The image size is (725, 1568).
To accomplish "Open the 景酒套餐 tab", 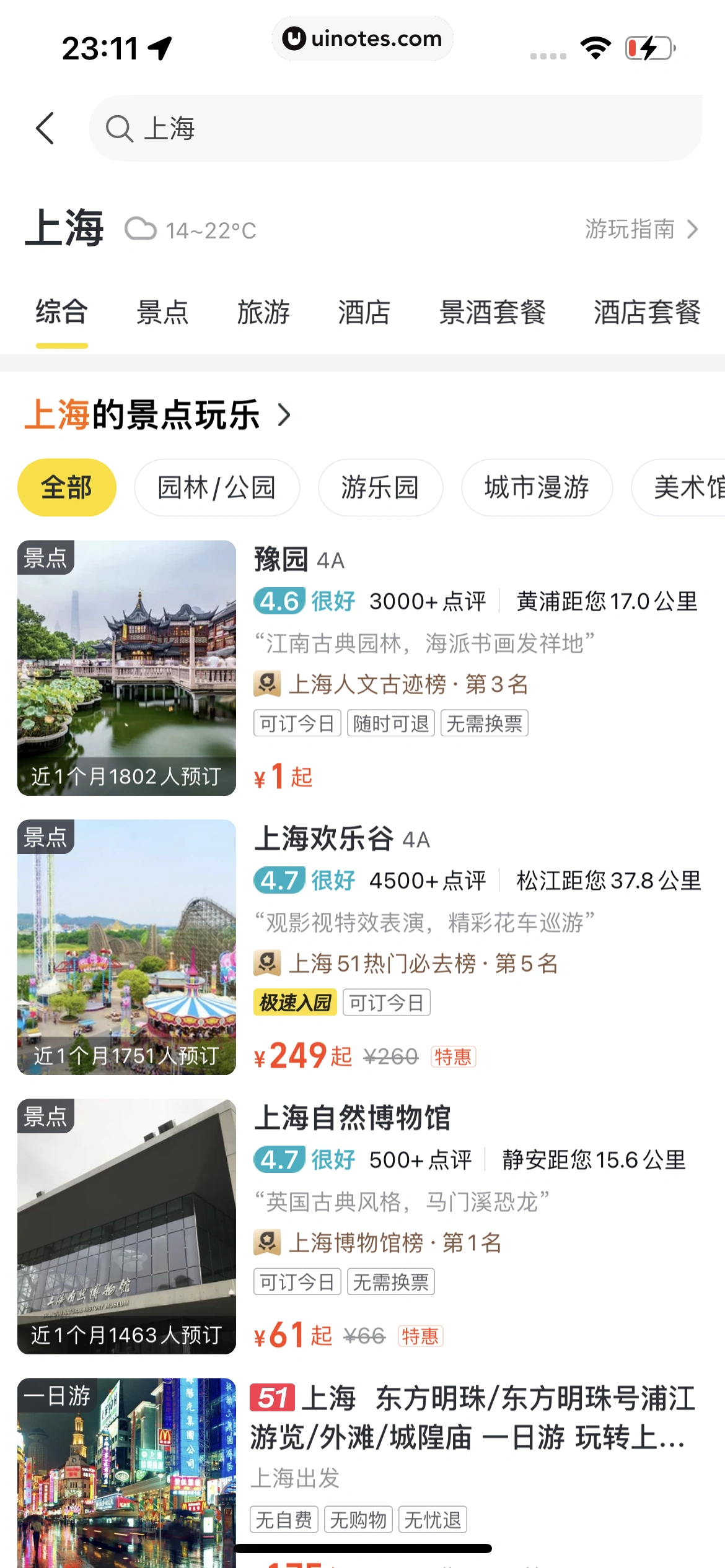I will [x=492, y=312].
